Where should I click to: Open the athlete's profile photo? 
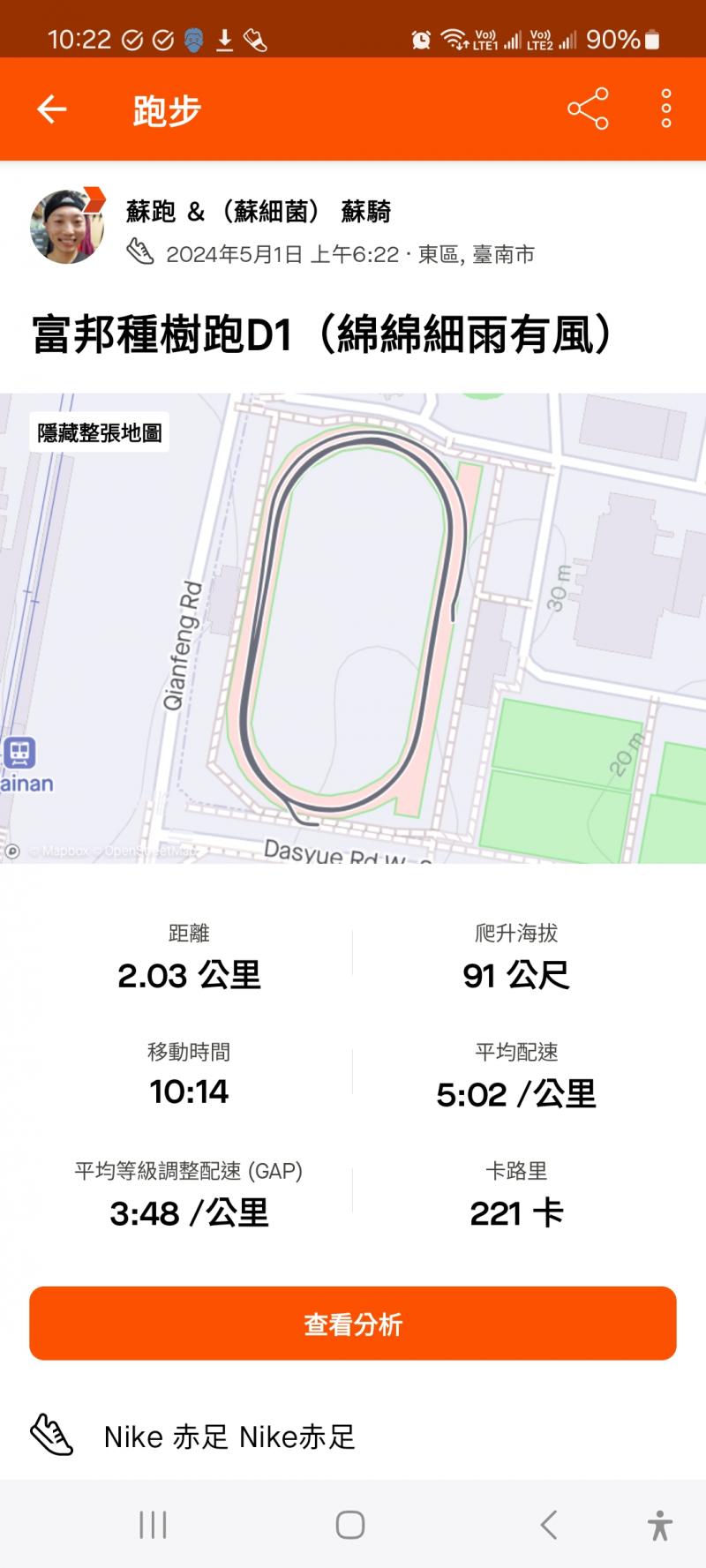click(x=67, y=227)
